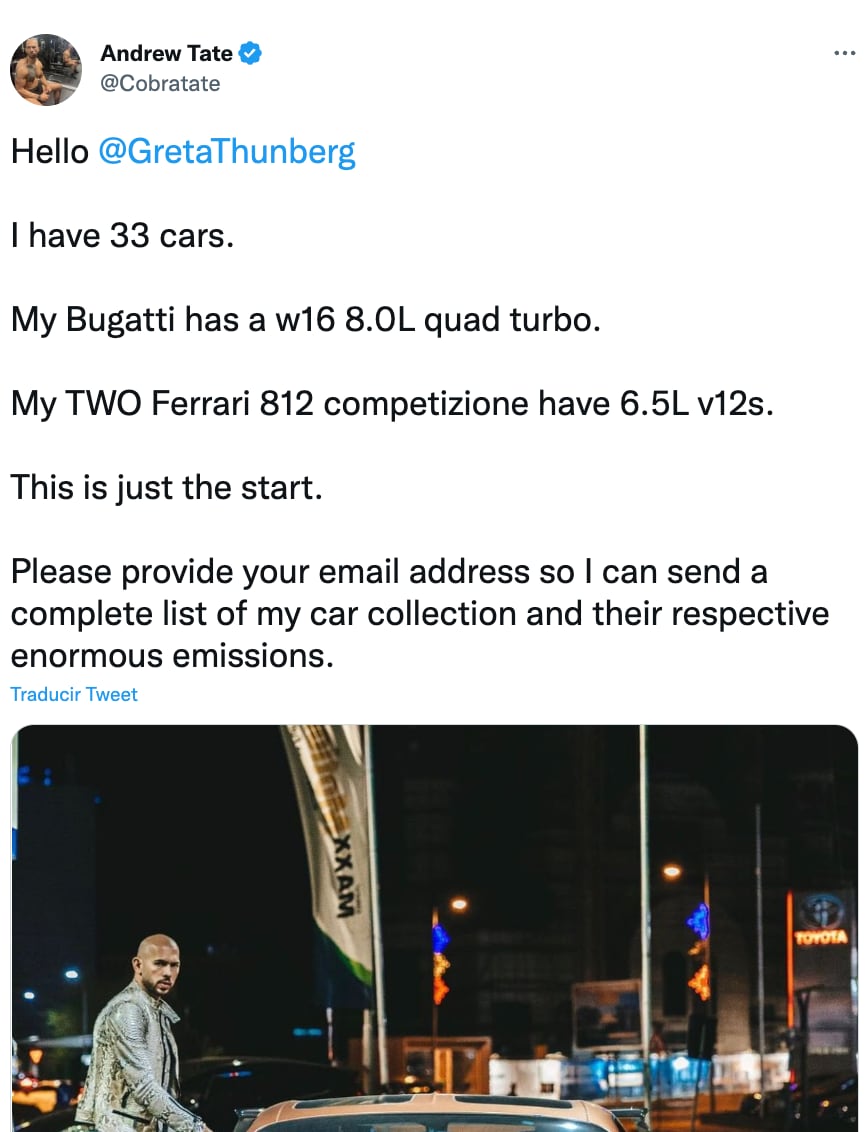
Task: Open the tweet's overflow menu
Action: click(844, 53)
